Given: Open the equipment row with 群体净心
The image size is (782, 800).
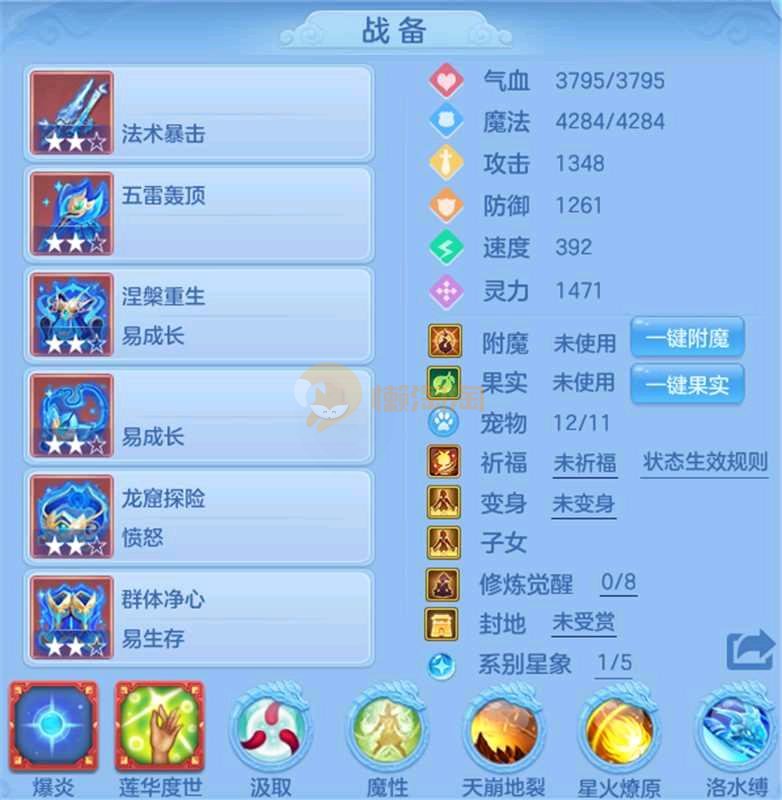Looking at the screenshot, I should 200,617.
